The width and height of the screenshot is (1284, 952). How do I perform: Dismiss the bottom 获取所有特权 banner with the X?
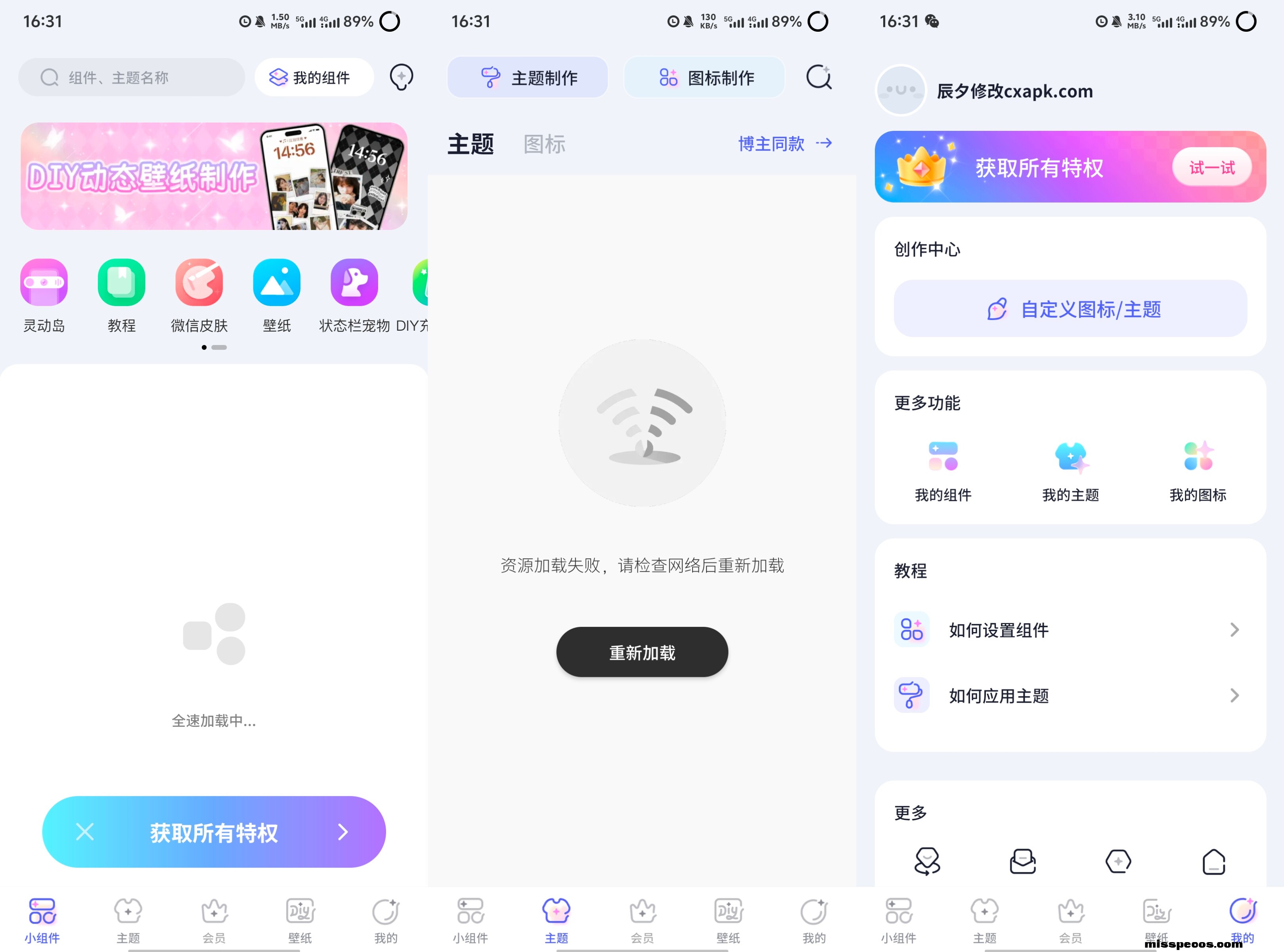pos(85,831)
